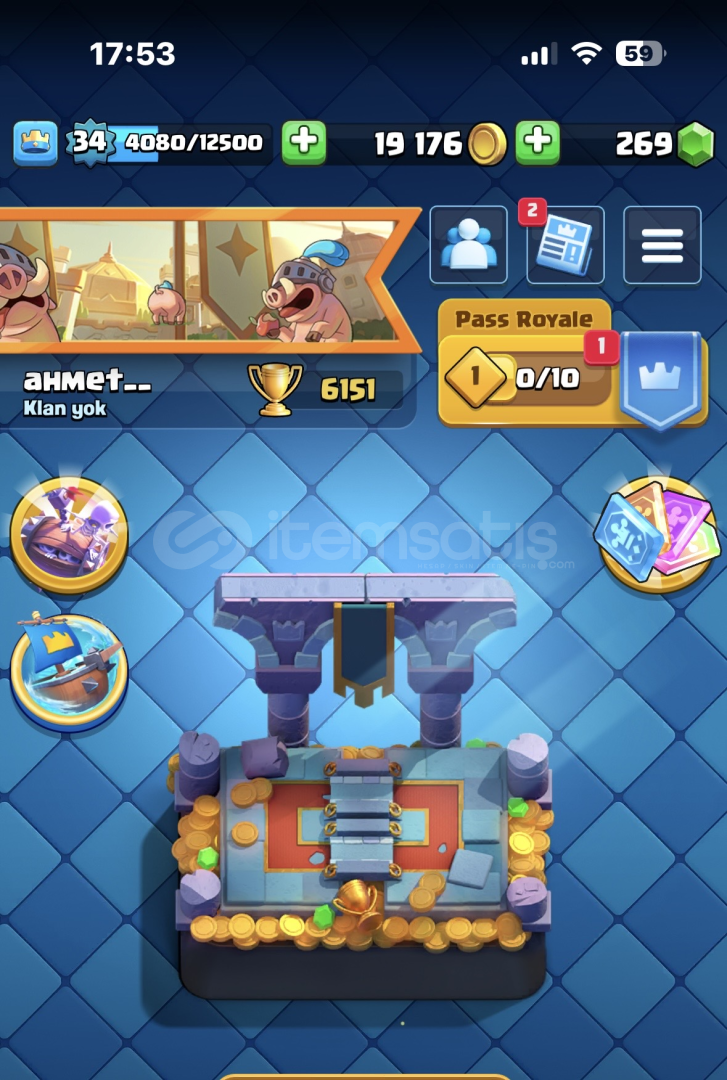Open the clan boat ship icon
Viewport: 727px width, 1080px height.
68,670
